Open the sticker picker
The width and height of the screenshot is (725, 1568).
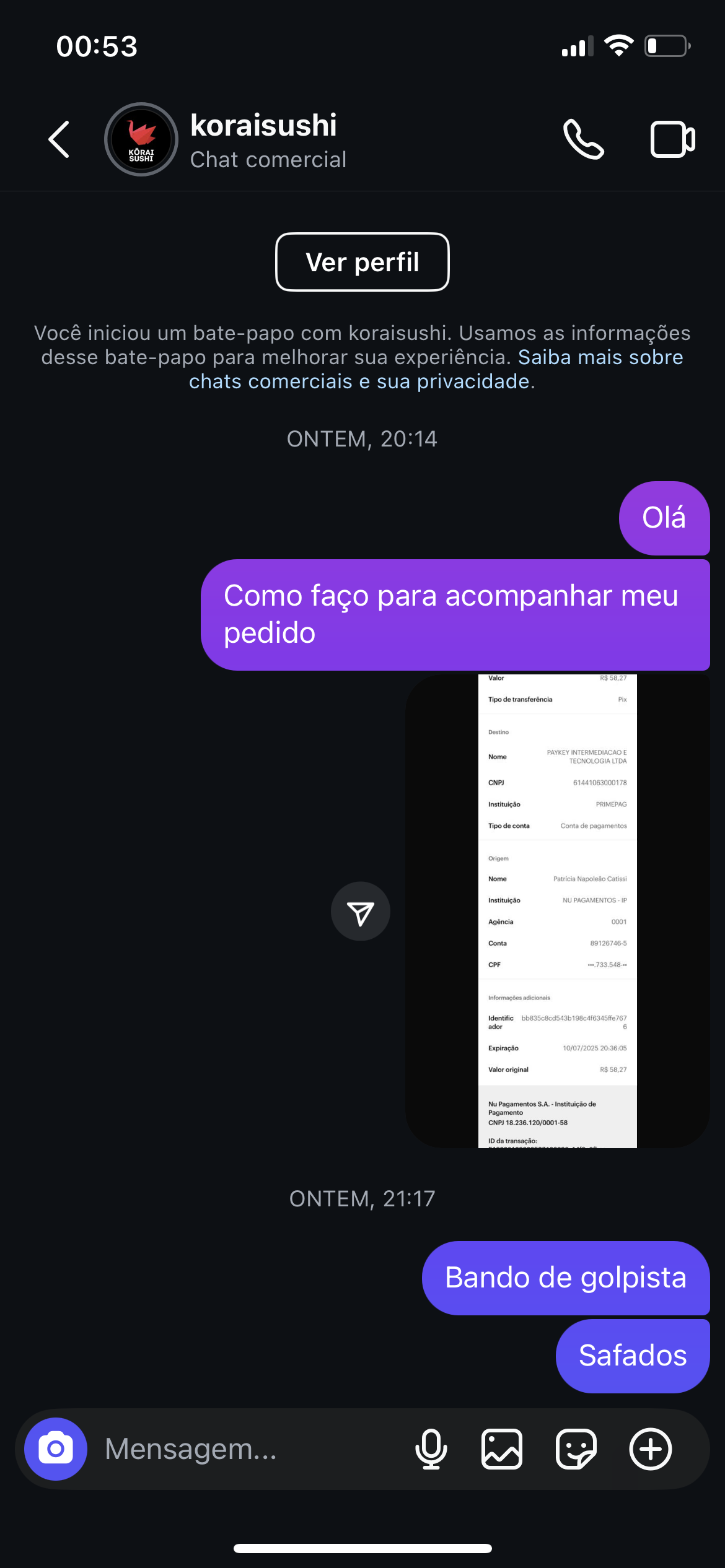pos(576,1448)
